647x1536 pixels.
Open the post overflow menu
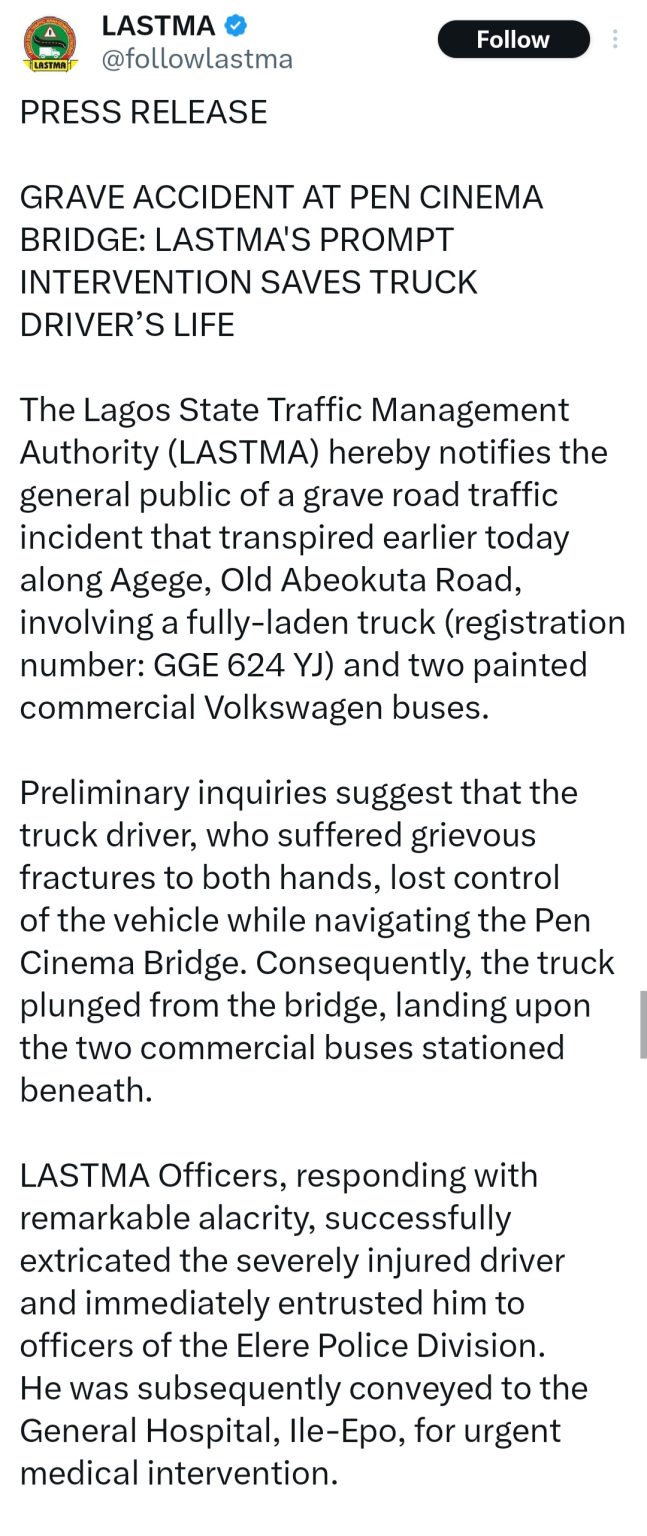pos(615,40)
